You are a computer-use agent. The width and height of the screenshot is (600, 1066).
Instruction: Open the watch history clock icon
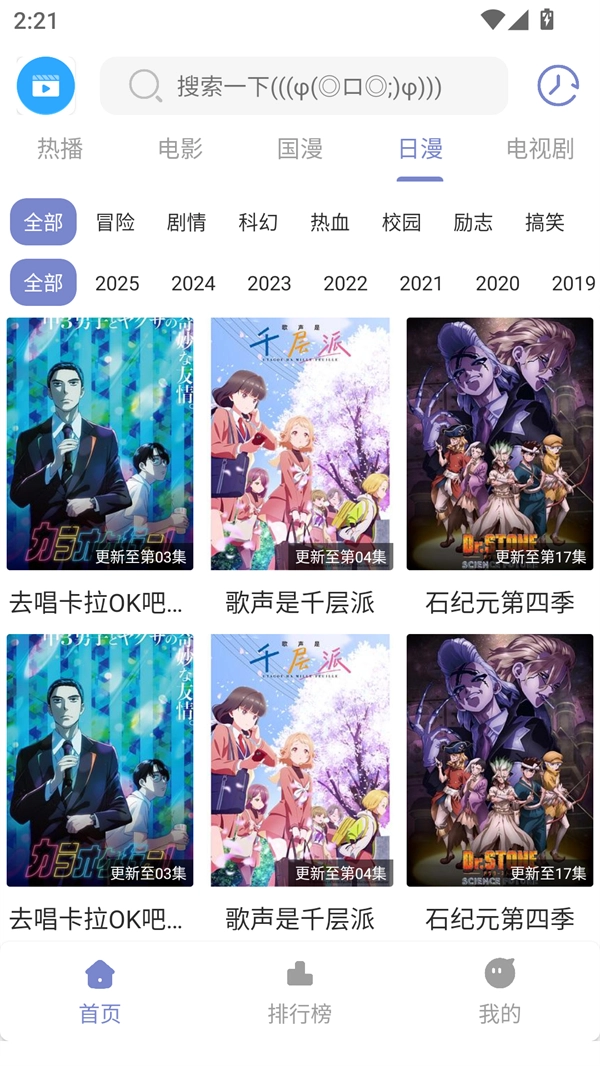[557, 86]
